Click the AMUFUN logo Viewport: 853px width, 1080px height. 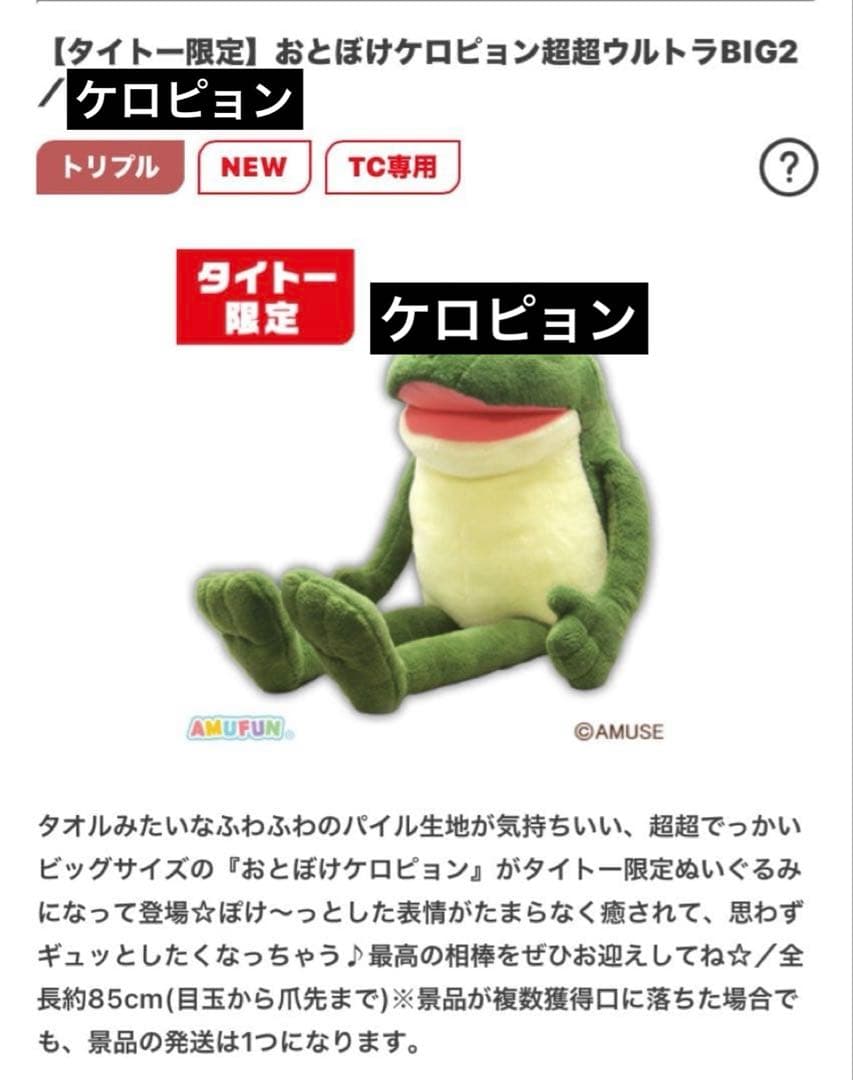pos(238,729)
